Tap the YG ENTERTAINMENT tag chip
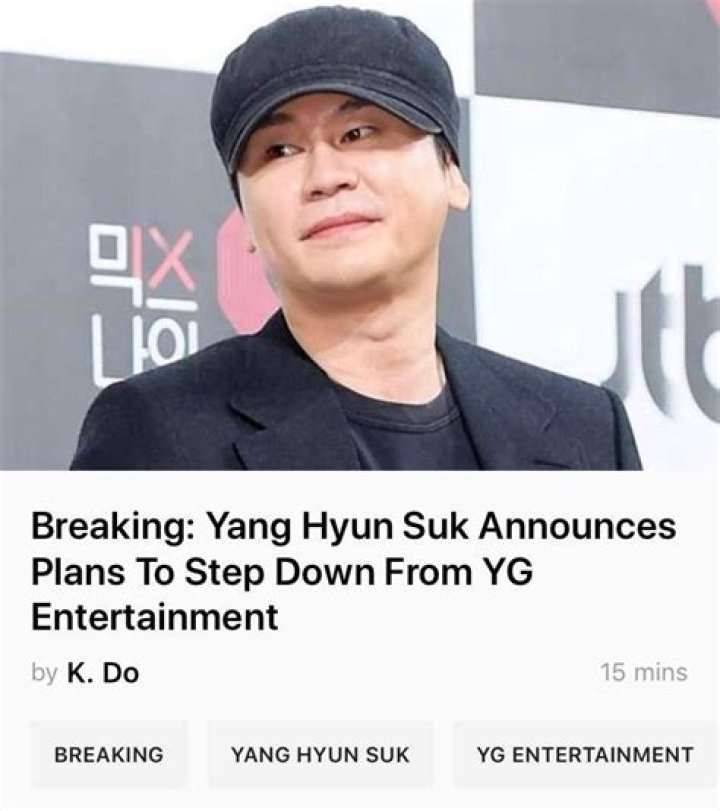This screenshot has height=811, width=720. 586,754
